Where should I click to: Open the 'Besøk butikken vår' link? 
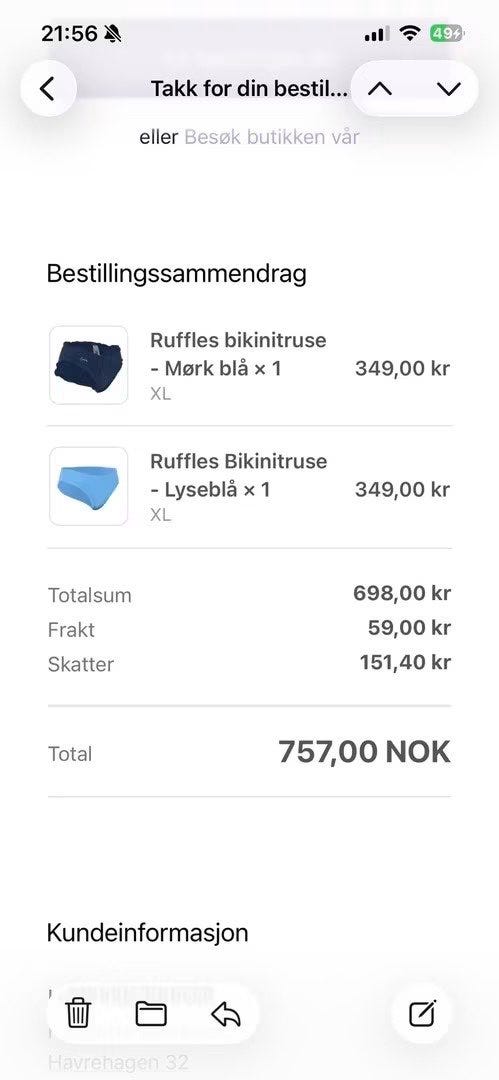272,137
